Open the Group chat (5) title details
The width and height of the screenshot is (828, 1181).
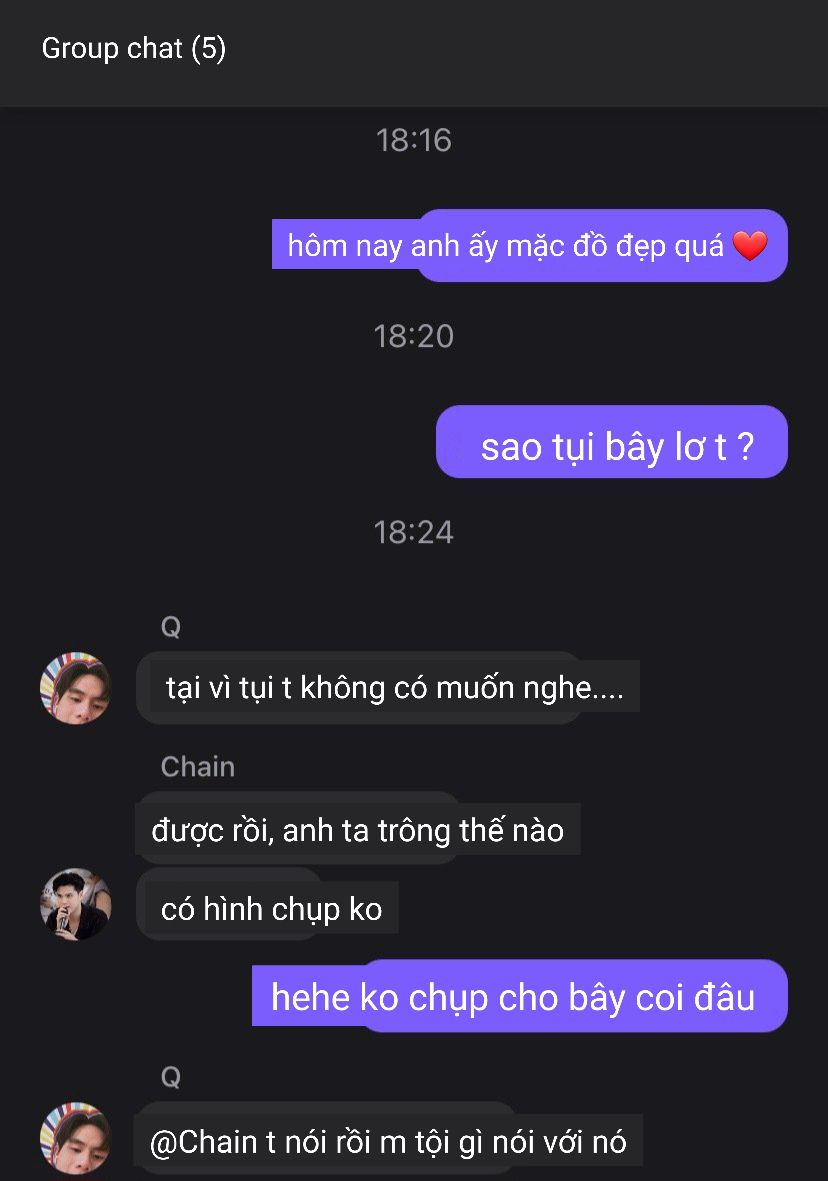click(x=134, y=48)
